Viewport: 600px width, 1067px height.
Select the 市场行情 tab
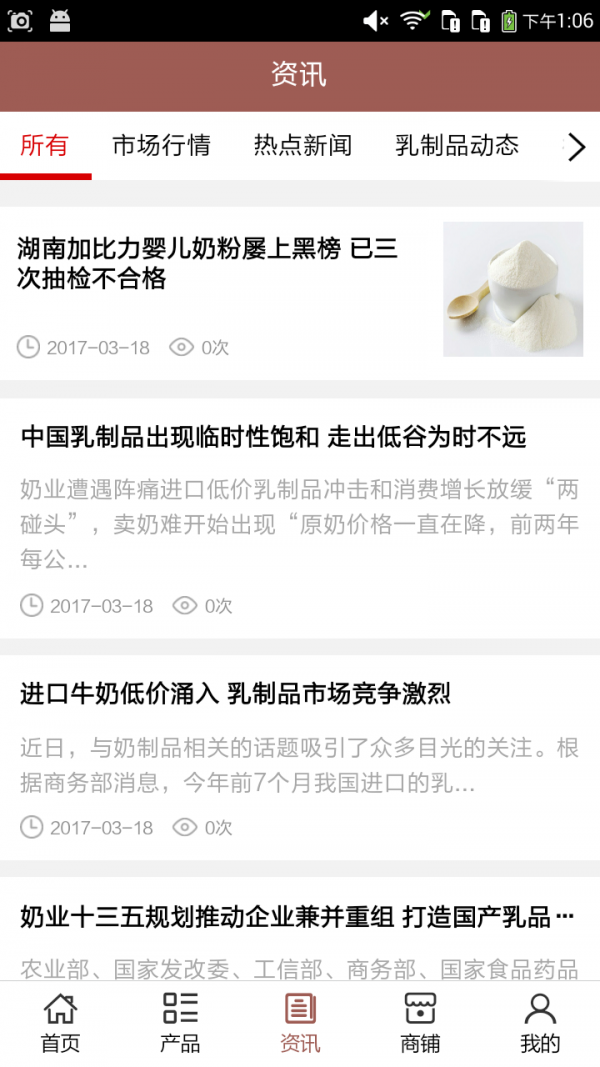[x=161, y=146]
